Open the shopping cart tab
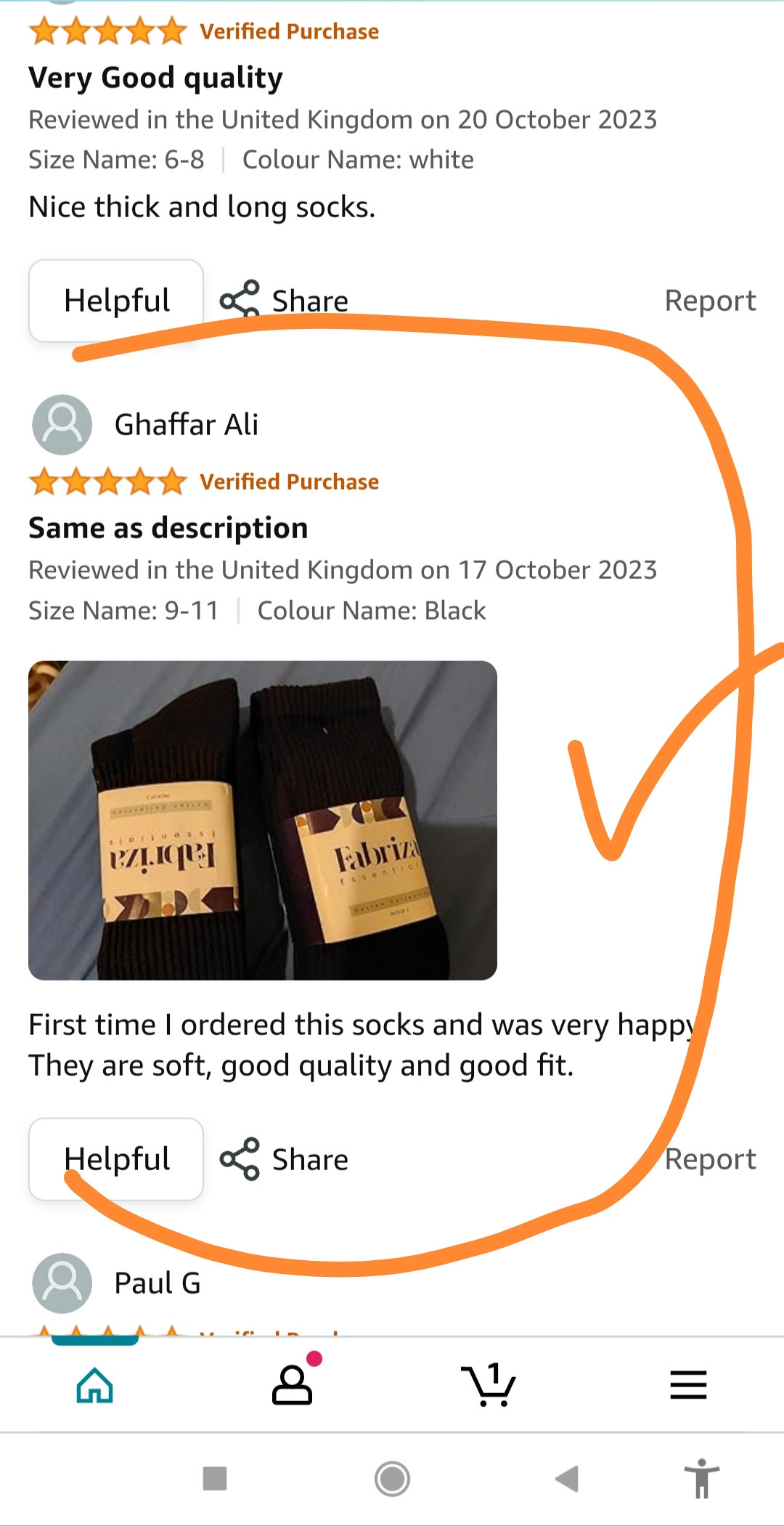 click(x=489, y=1384)
